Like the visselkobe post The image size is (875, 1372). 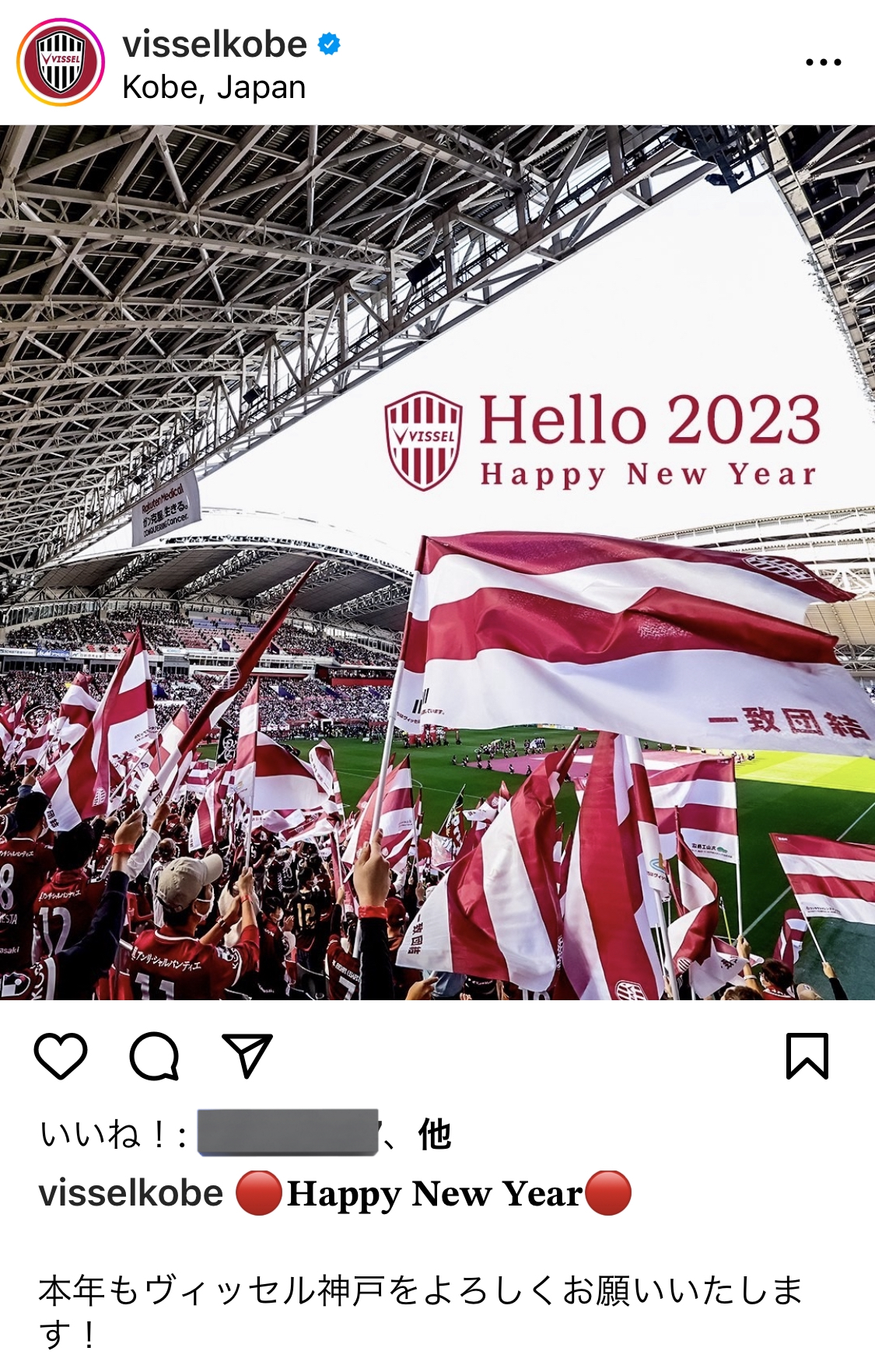pos(61,1055)
